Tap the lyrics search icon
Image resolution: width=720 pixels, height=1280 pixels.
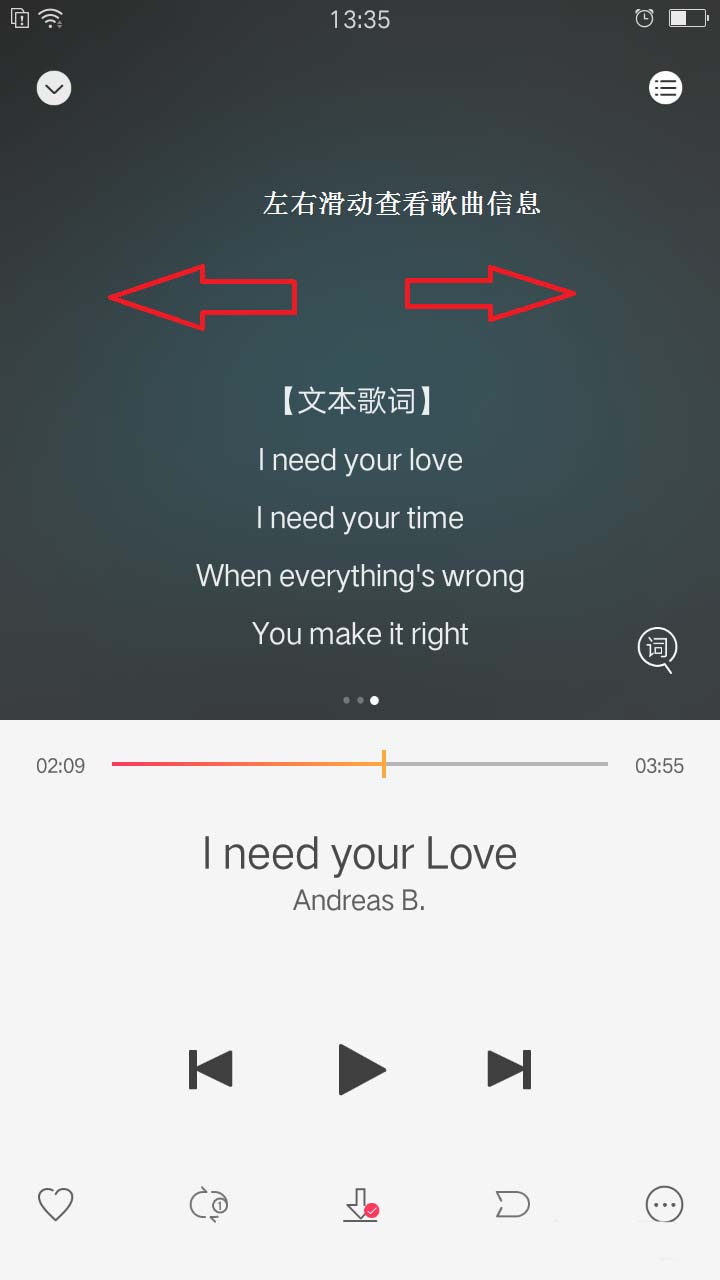657,649
